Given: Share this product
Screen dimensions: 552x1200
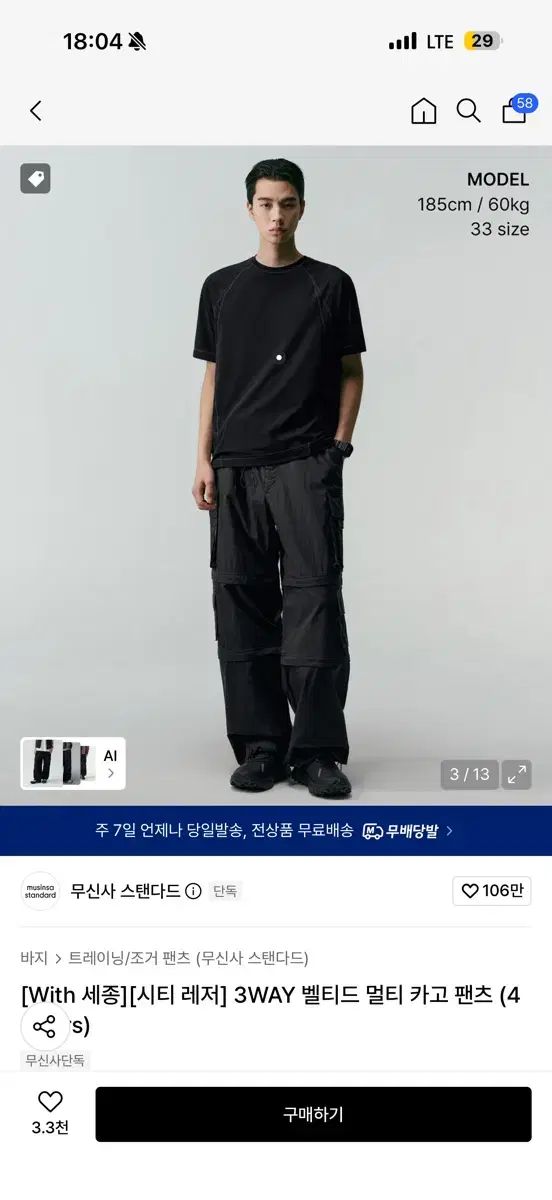Looking at the screenshot, I should (44, 1027).
